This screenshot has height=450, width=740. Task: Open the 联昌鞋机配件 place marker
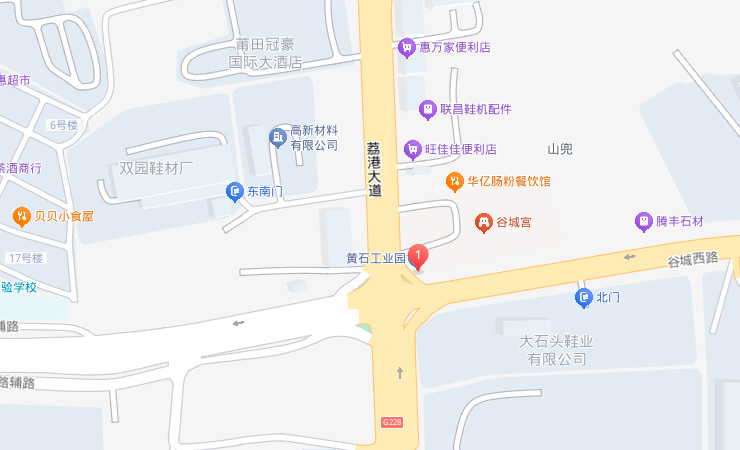[x=427, y=109]
